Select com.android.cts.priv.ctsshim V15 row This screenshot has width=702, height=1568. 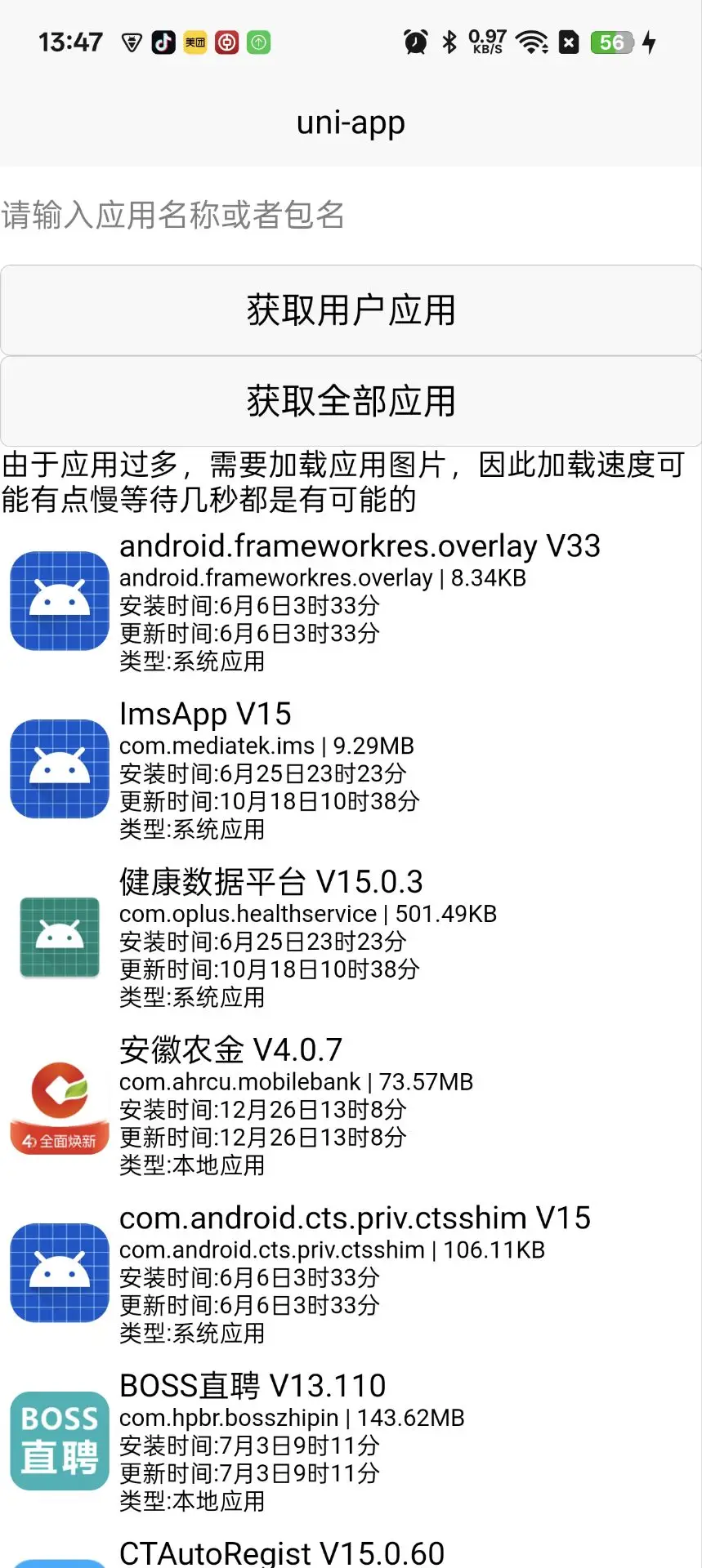(351, 1274)
